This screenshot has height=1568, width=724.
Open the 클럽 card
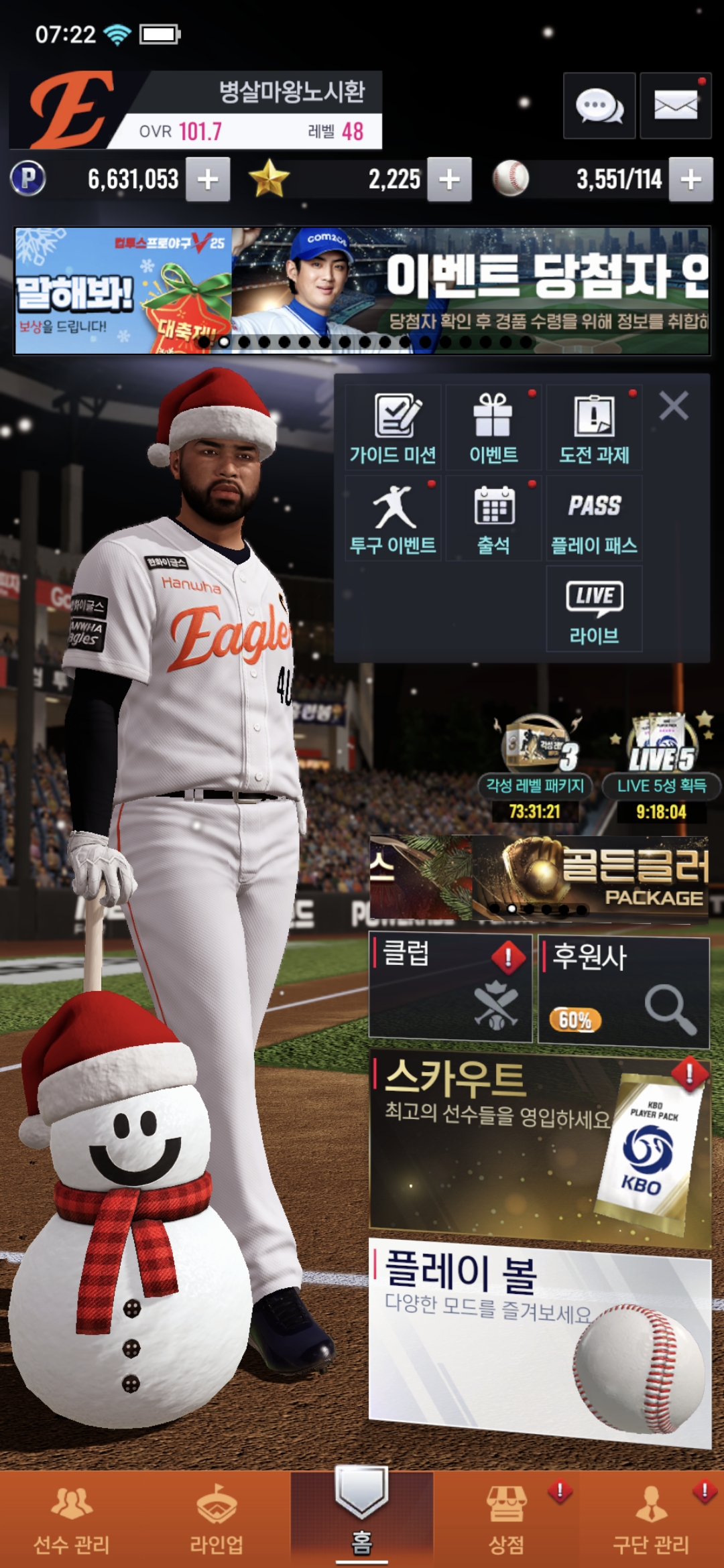pos(450,988)
